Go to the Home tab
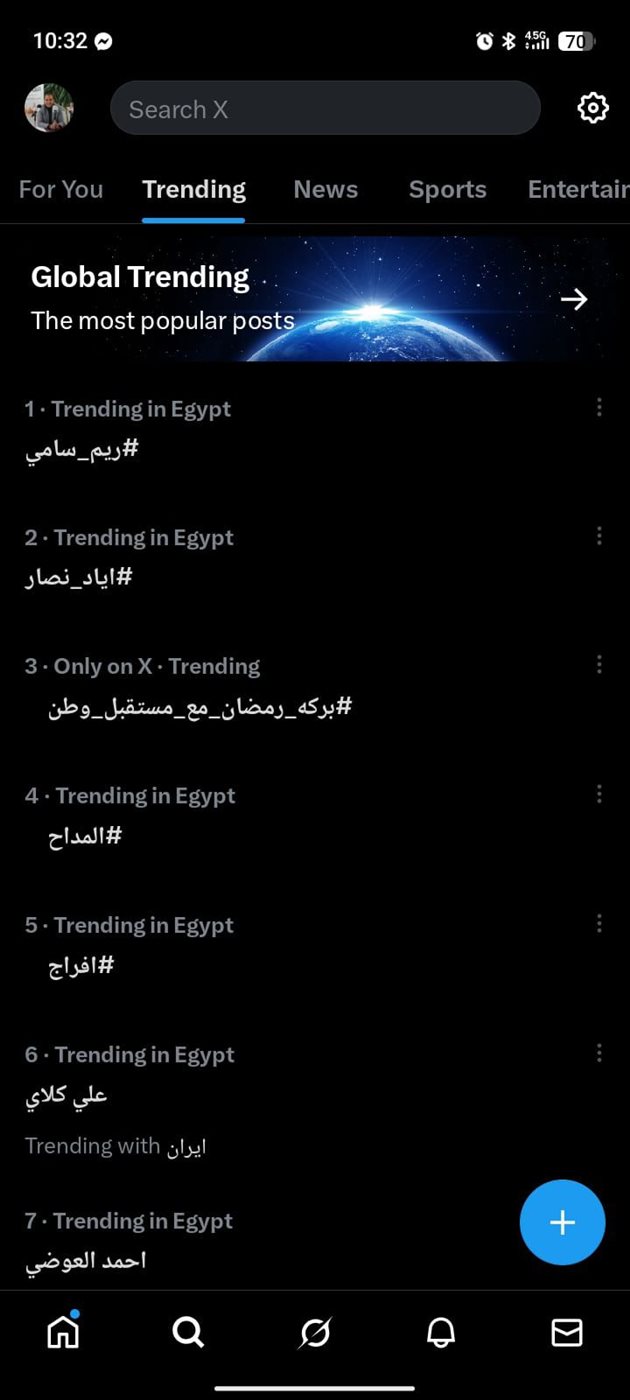630x1400 pixels. (x=63, y=1332)
